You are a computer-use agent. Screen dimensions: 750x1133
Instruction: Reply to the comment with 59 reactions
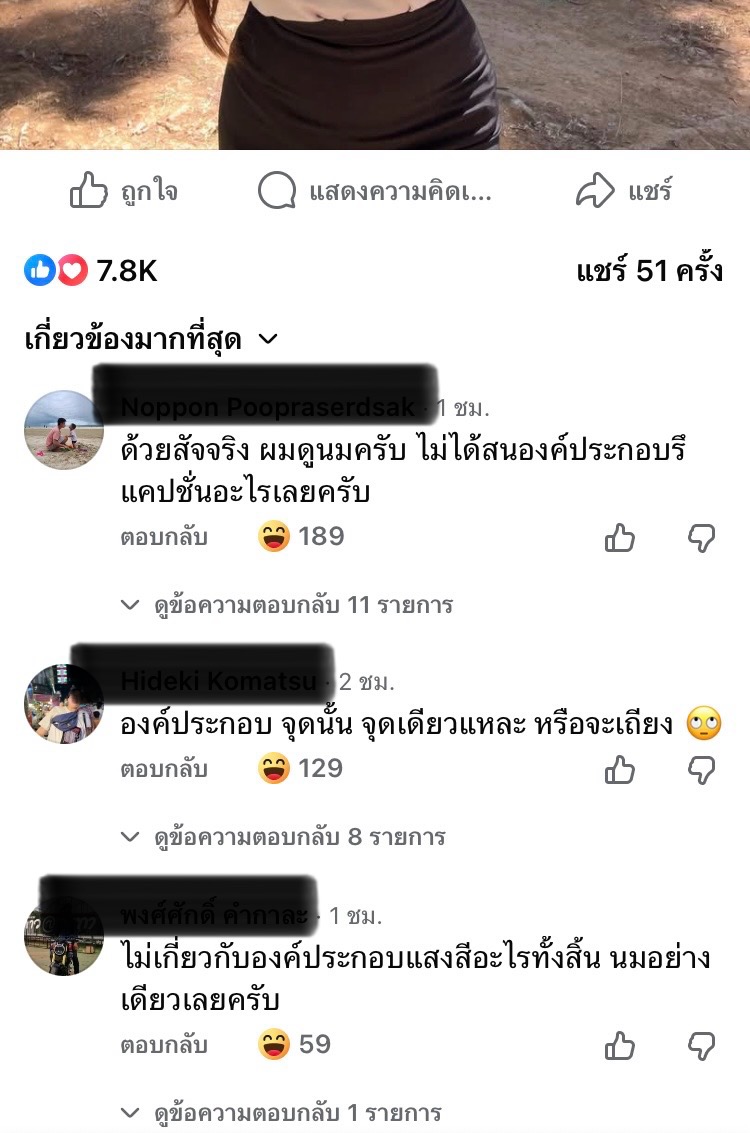tap(164, 1045)
